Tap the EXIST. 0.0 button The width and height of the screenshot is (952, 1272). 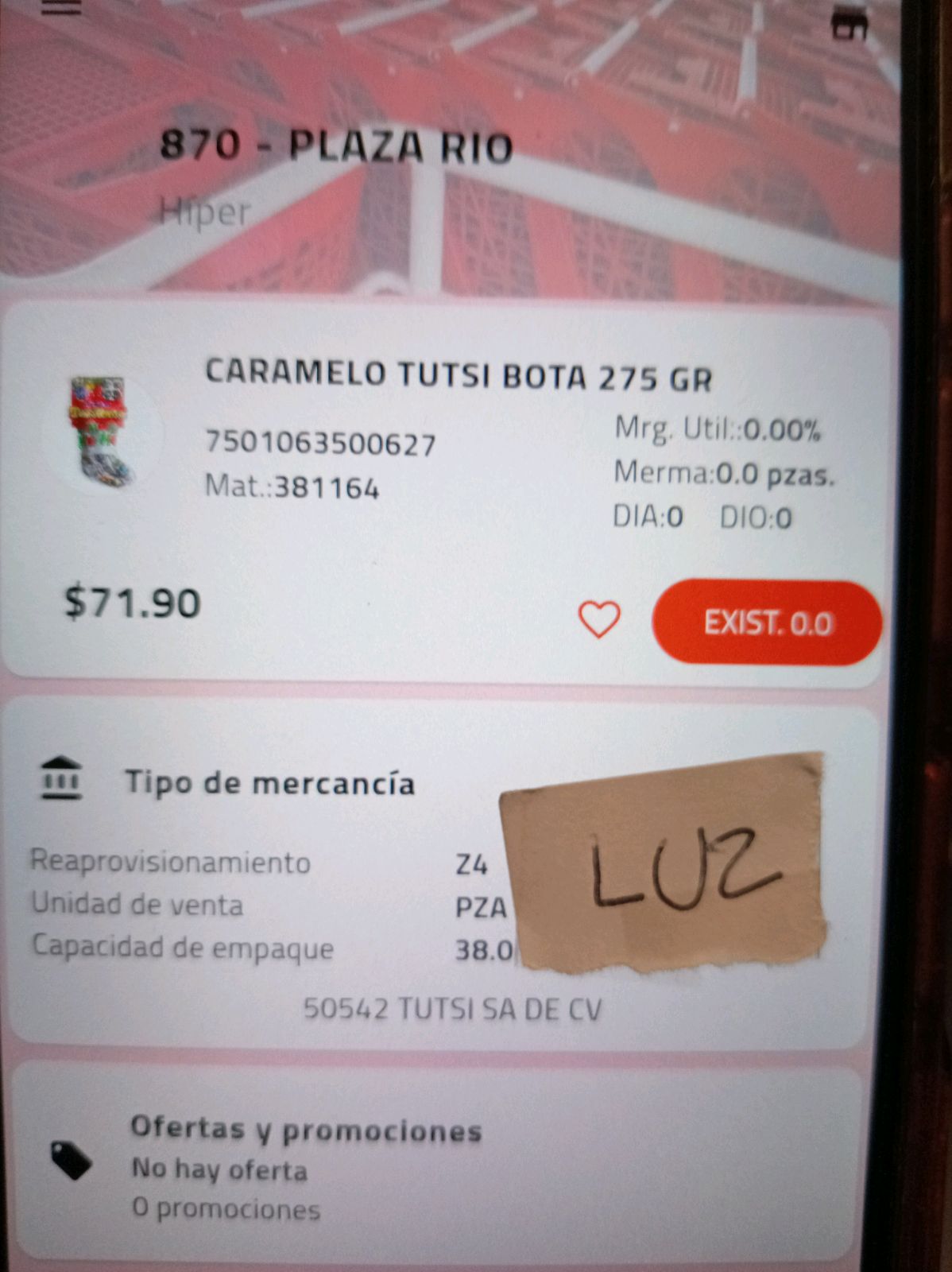click(x=767, y=622)
